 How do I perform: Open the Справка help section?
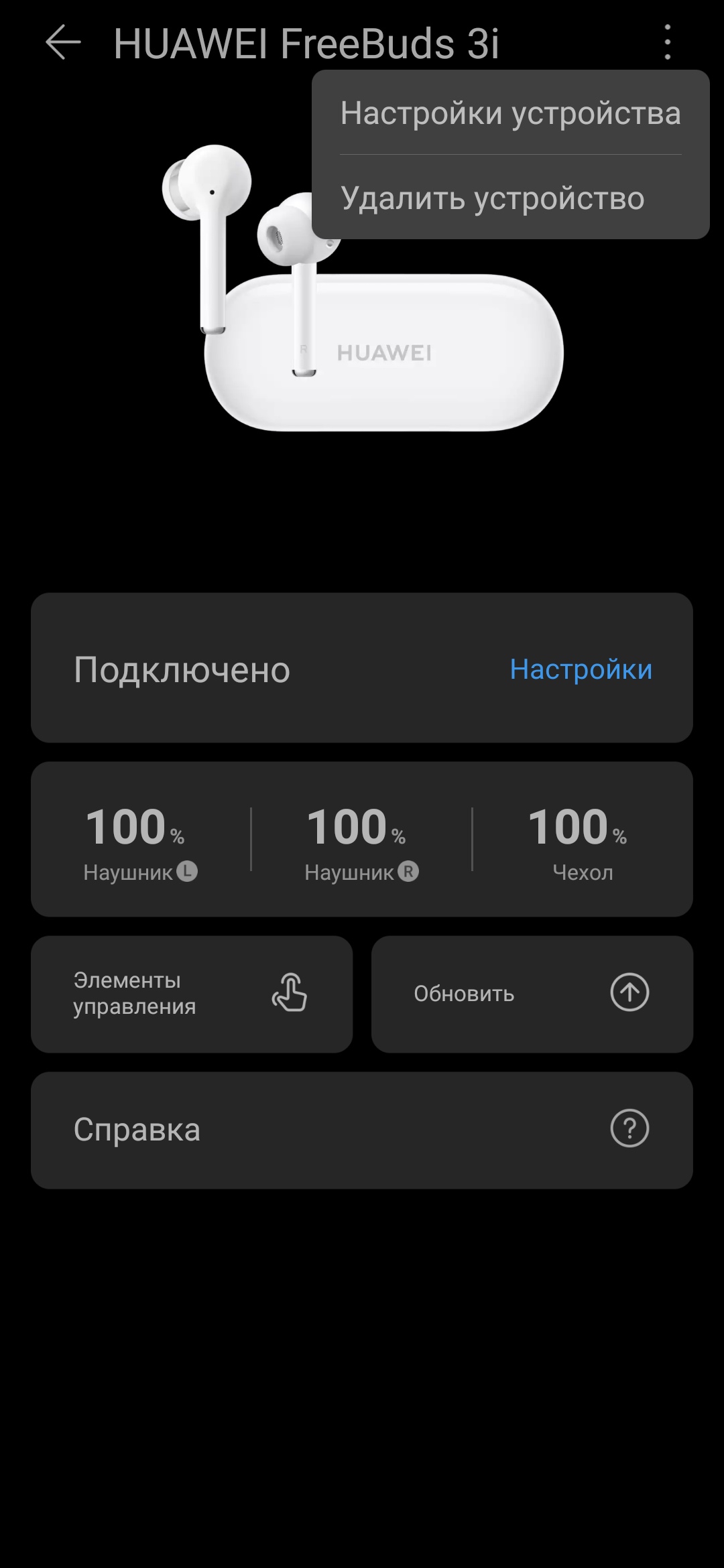[361, 1130]
